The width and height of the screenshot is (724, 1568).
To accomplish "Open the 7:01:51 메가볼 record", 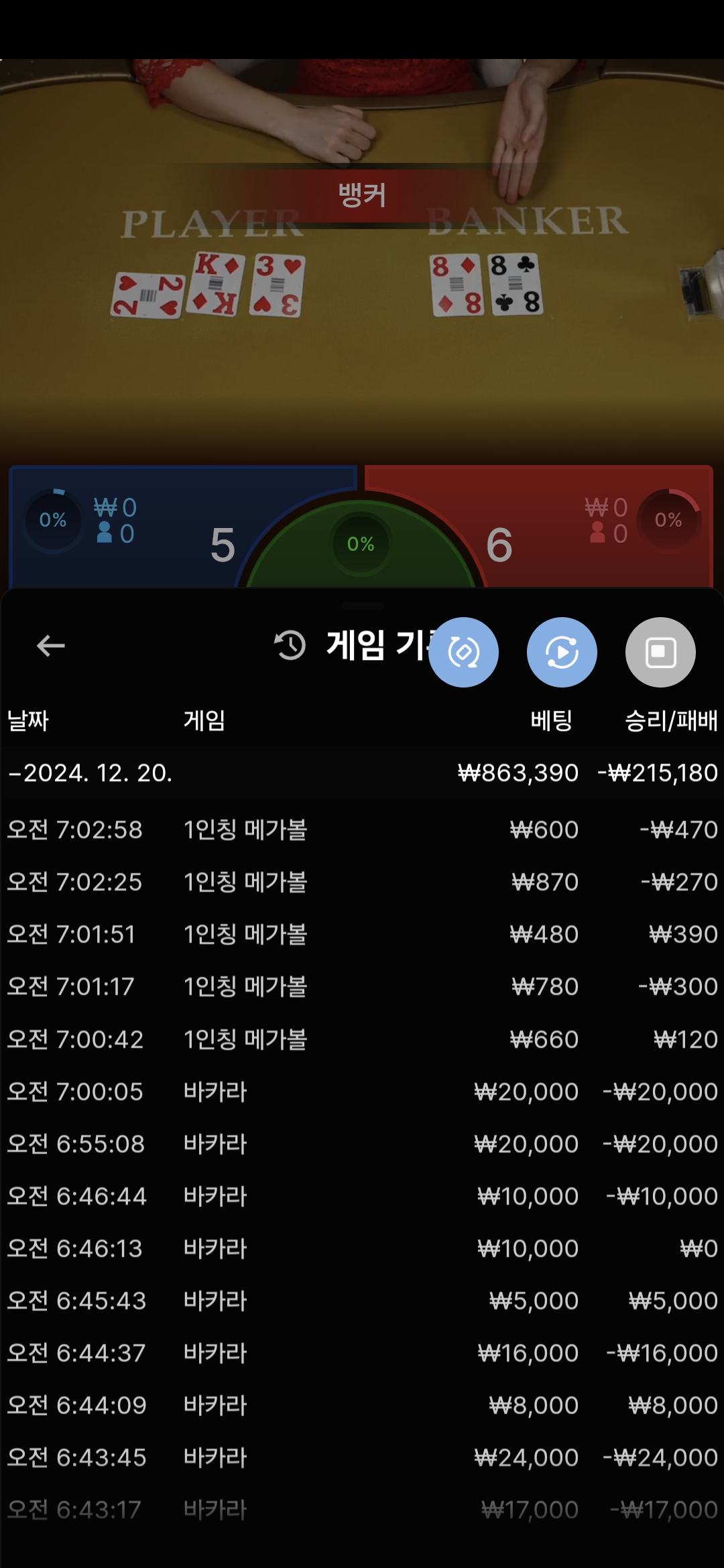I will pyautogui.click(x=362, y=934).
